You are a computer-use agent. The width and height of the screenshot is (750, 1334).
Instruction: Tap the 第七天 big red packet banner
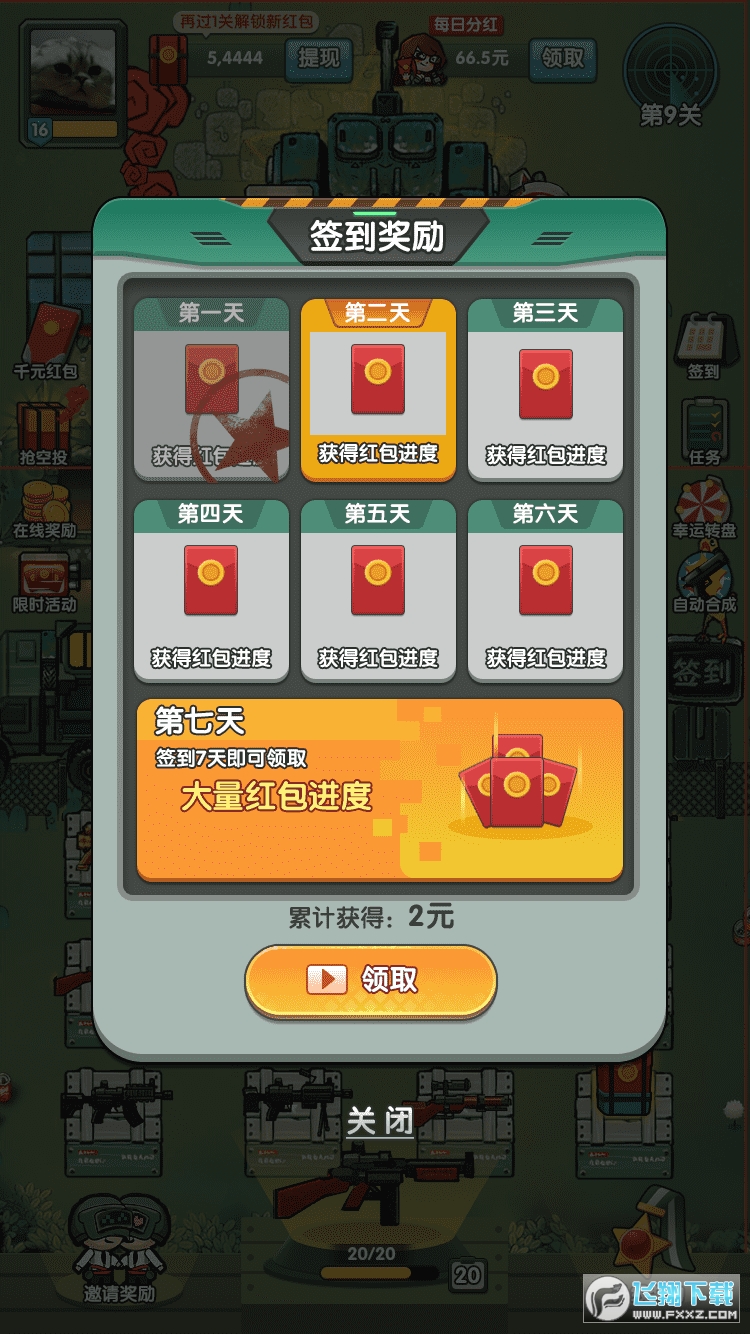[x=379, y=790]
